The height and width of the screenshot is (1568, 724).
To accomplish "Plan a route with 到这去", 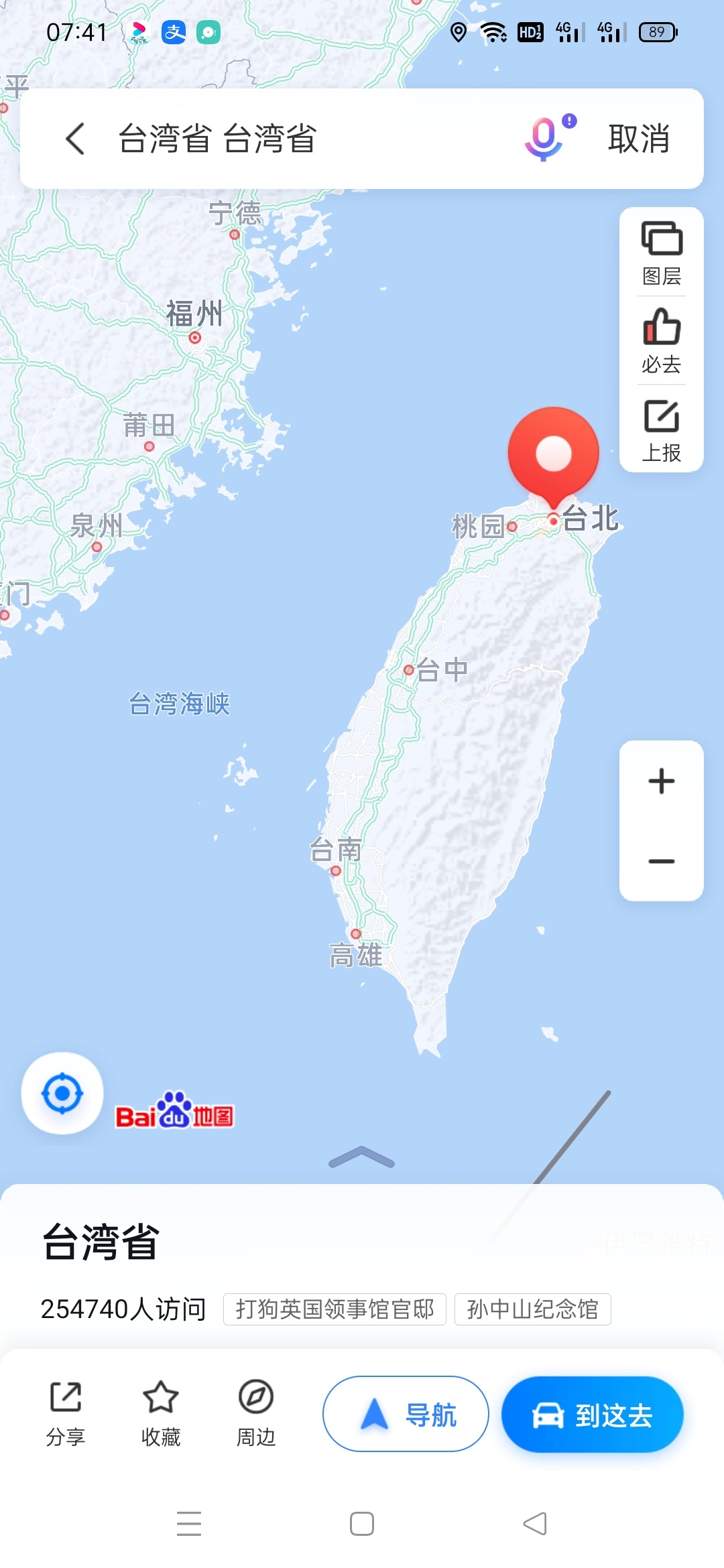I will click(x=593, y=1414).
